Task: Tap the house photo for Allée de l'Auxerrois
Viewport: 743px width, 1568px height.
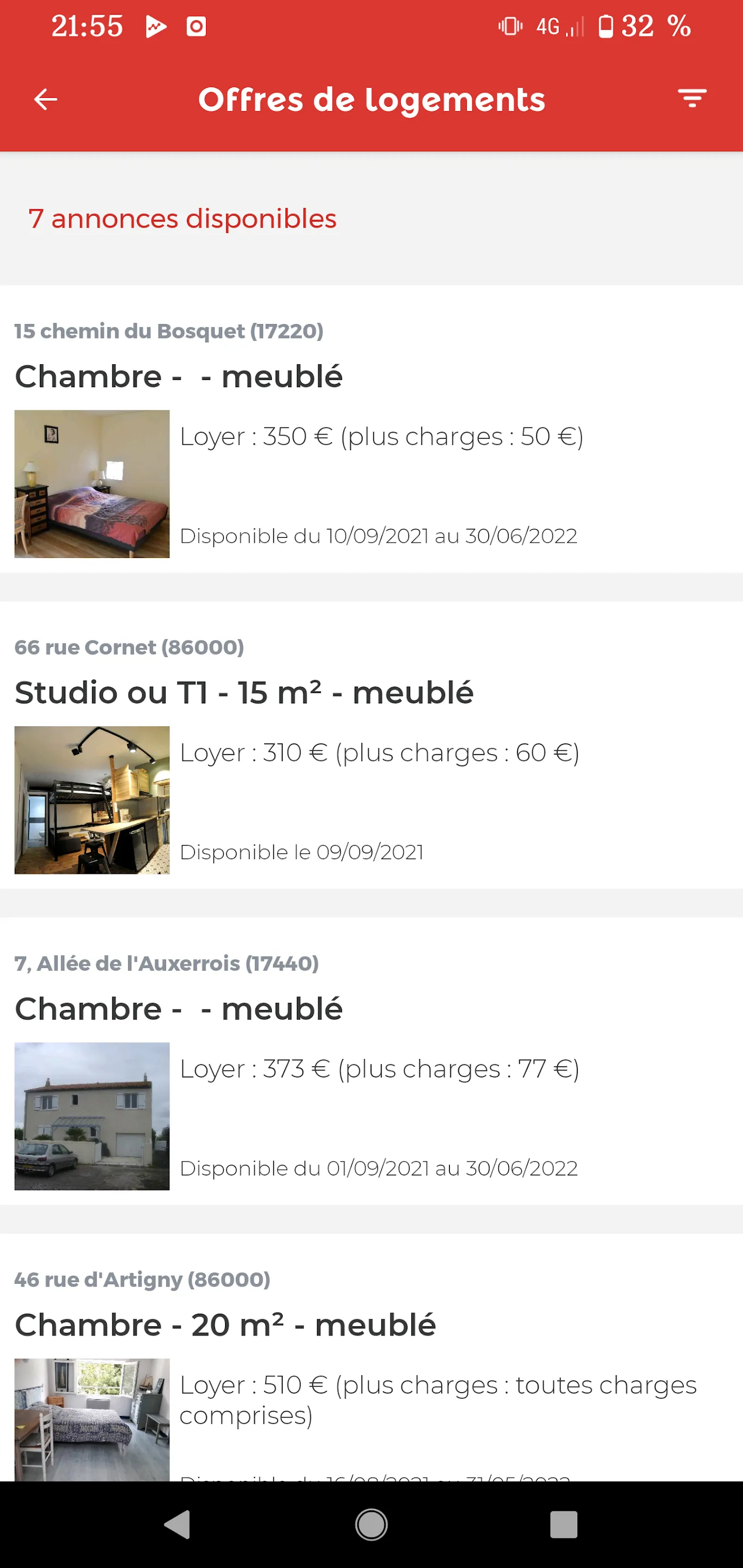Action: point(92,1118)
